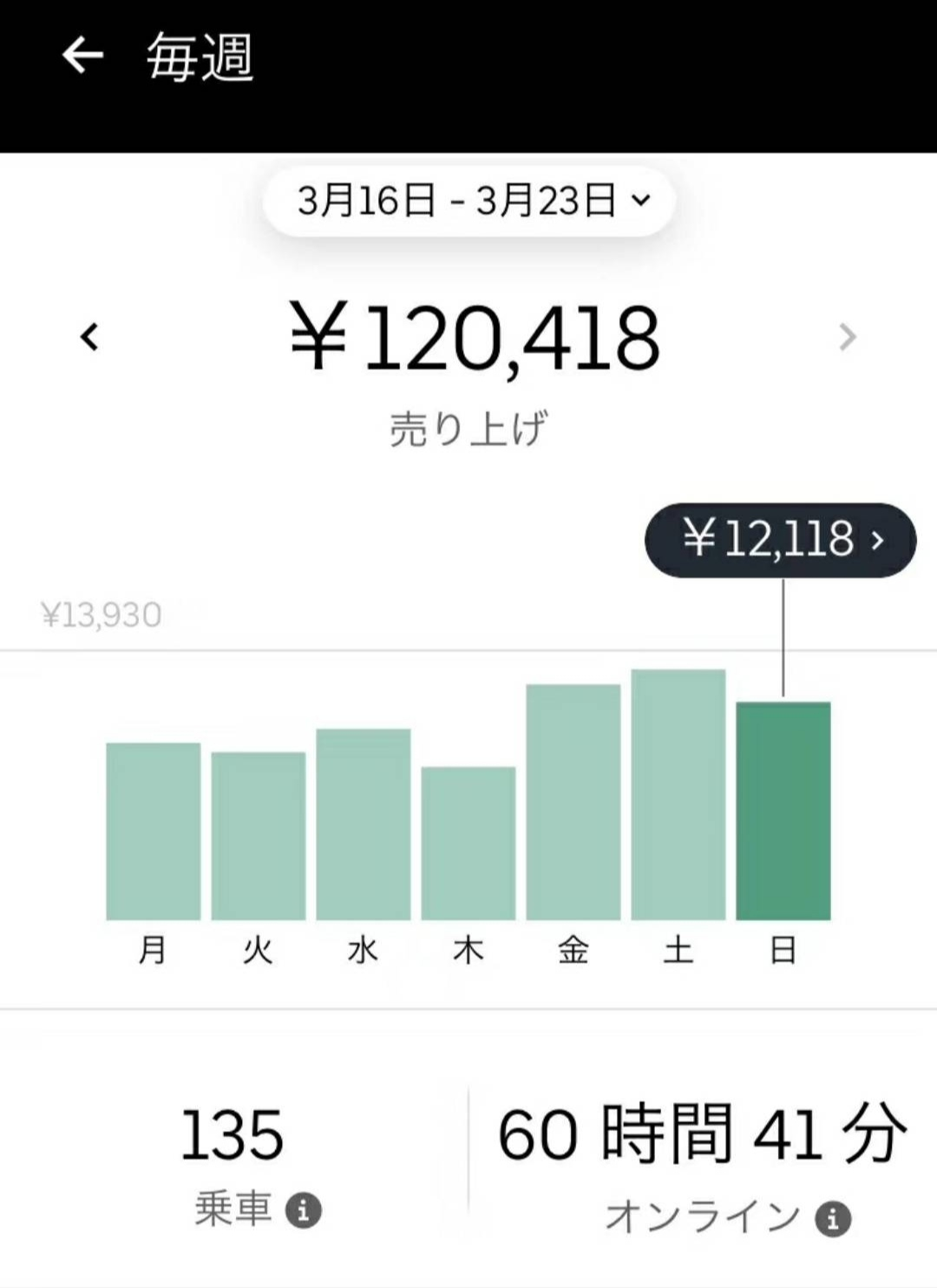
Task: Open the 3月16日 - 3月23日 date range dropdown
Action: (469, 200)
